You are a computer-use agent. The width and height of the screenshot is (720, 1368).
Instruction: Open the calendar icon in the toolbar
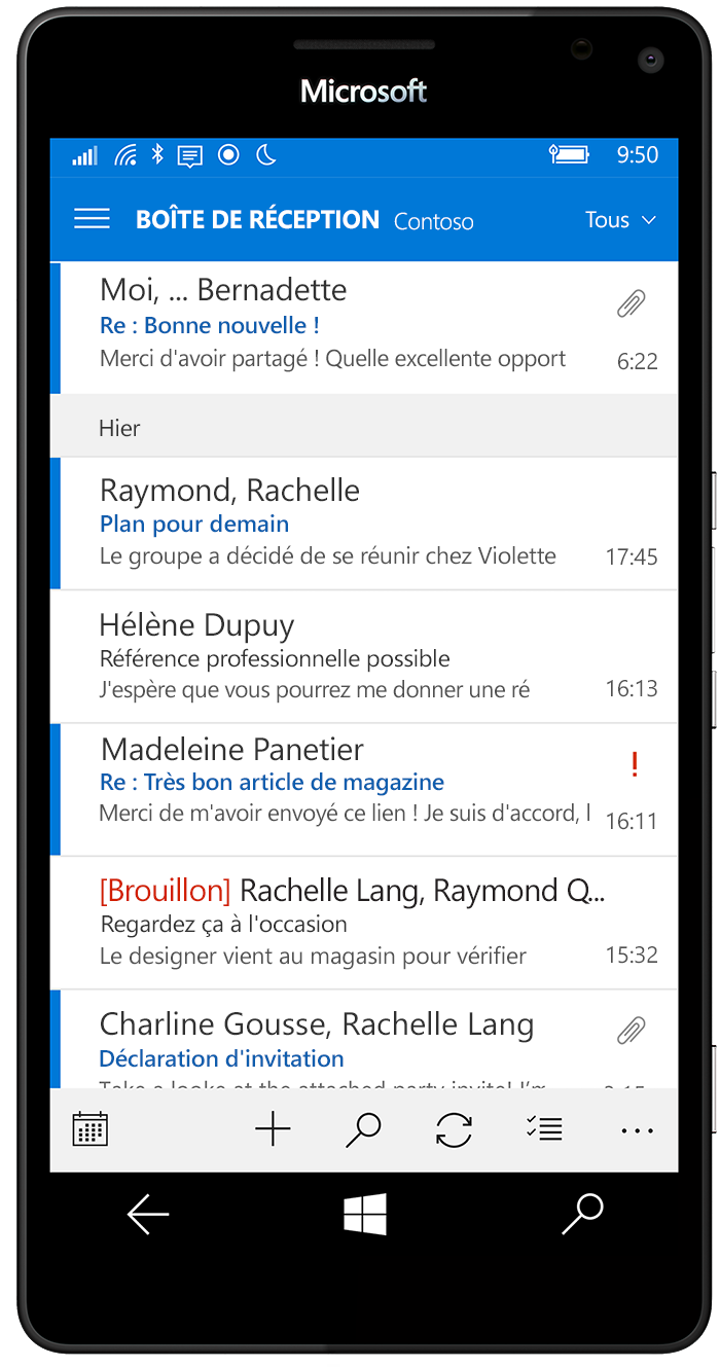90,1130
